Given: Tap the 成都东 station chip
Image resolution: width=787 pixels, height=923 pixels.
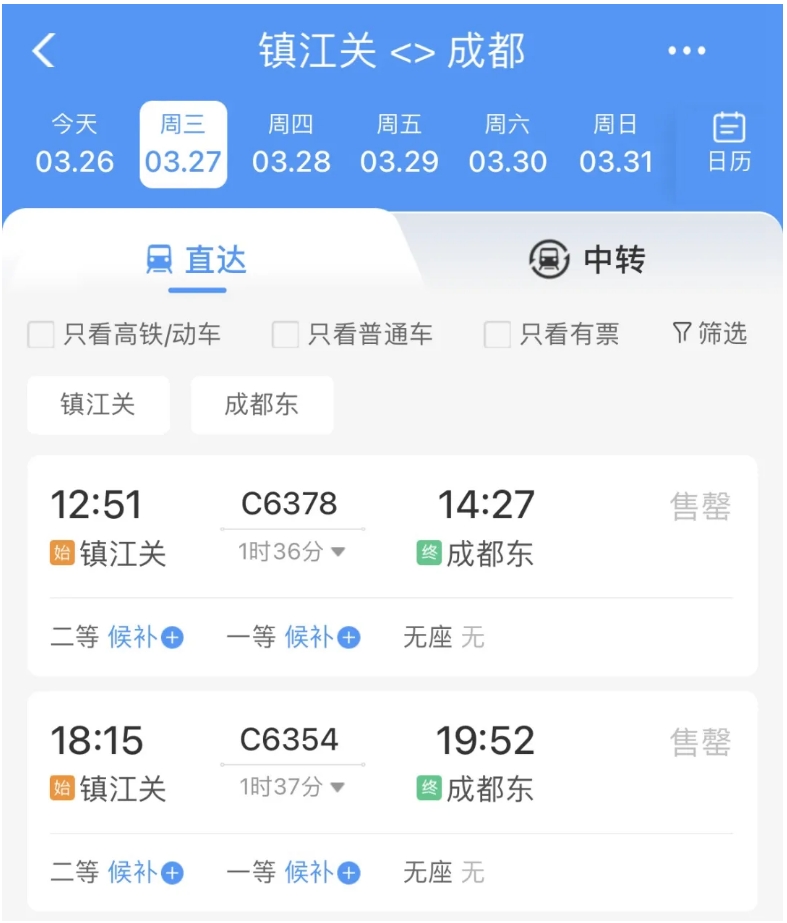Looking at the screenshot, I should 262,405.
